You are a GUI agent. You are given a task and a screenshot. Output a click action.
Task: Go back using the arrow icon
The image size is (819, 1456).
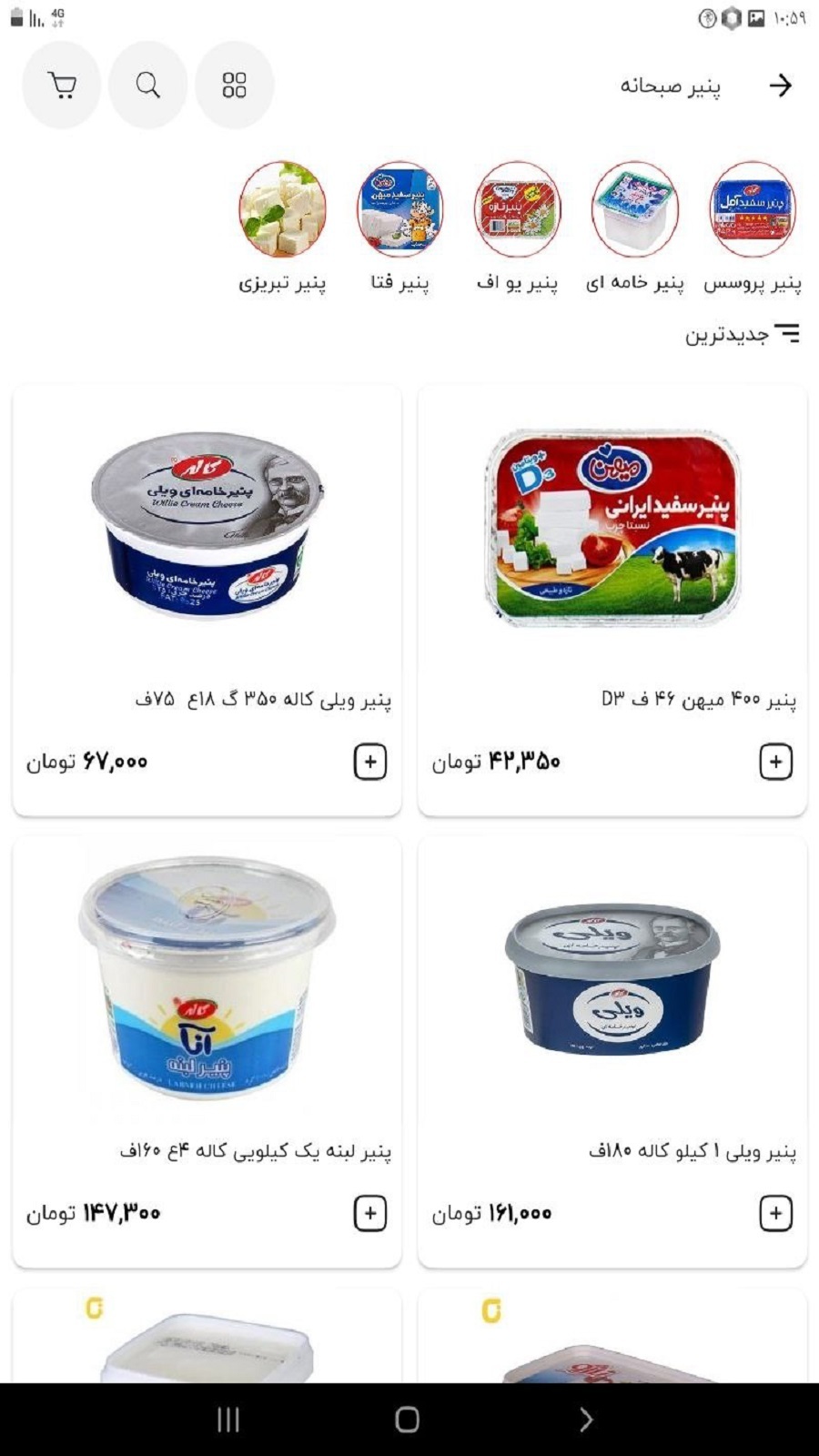click(780, 86)
